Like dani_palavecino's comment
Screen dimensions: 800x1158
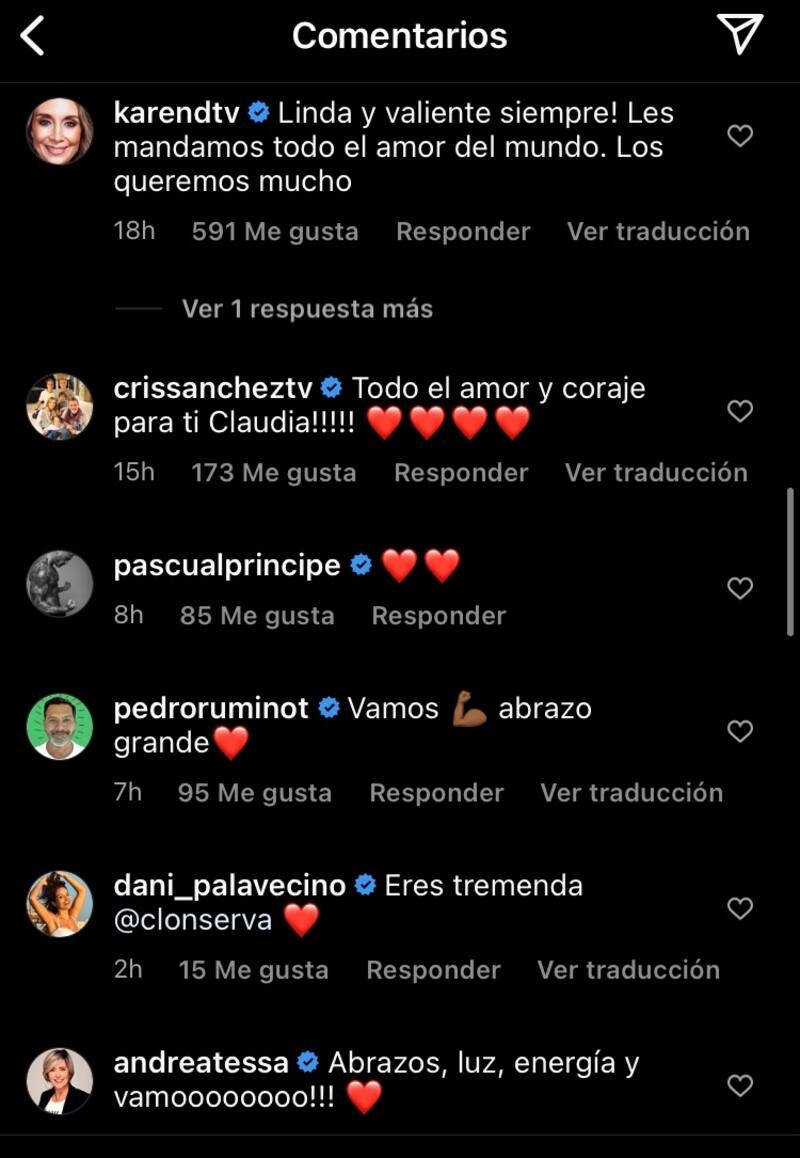click(x=740, y=908)
